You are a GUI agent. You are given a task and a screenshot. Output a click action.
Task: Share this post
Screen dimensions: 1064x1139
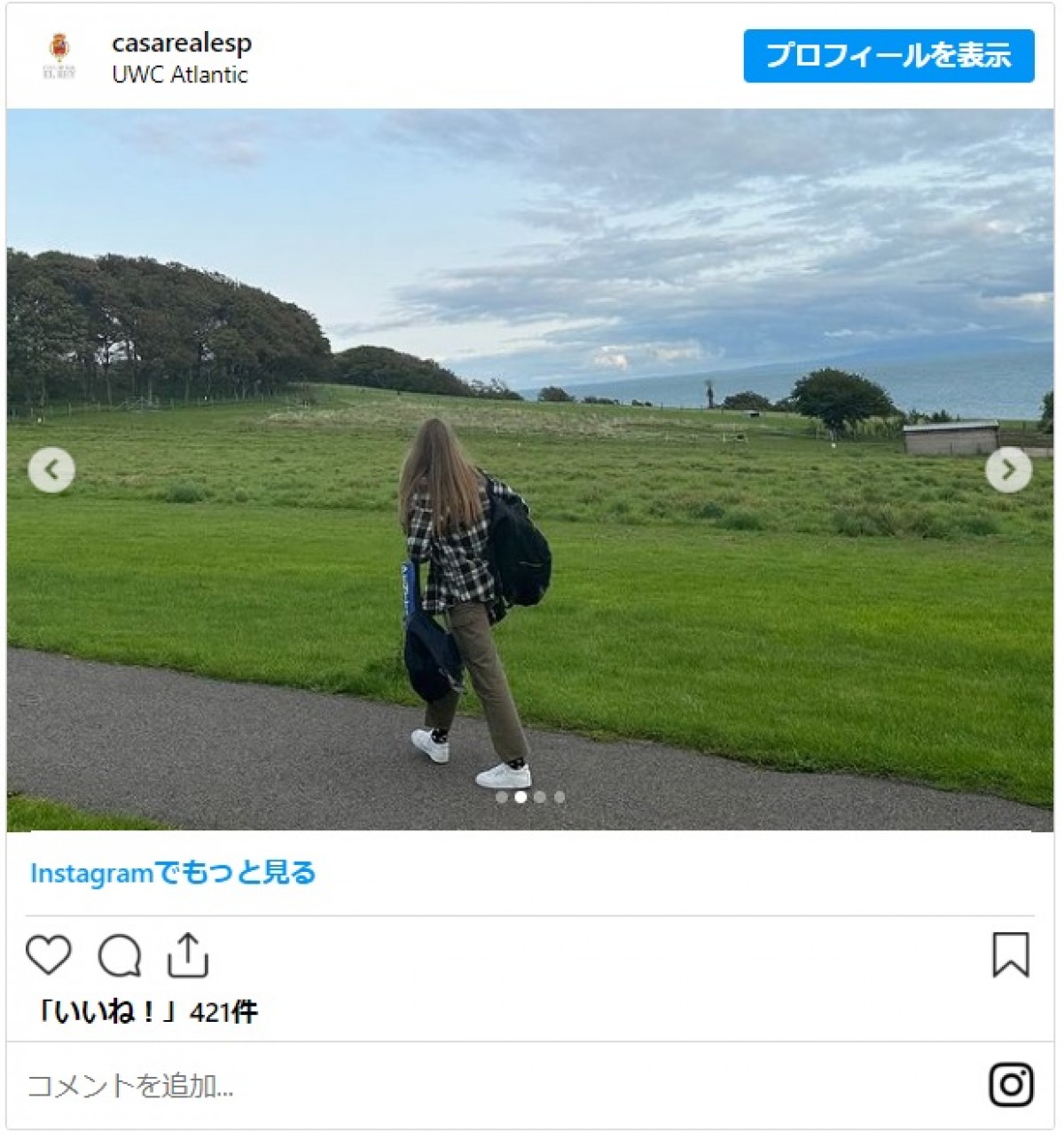click(x=188, y=955)
